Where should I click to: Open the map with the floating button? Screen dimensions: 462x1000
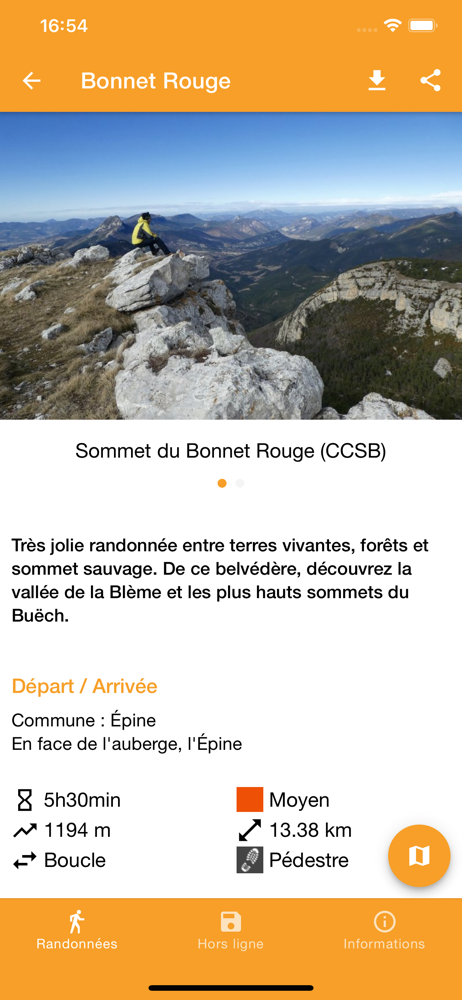[x=419, y=856]
